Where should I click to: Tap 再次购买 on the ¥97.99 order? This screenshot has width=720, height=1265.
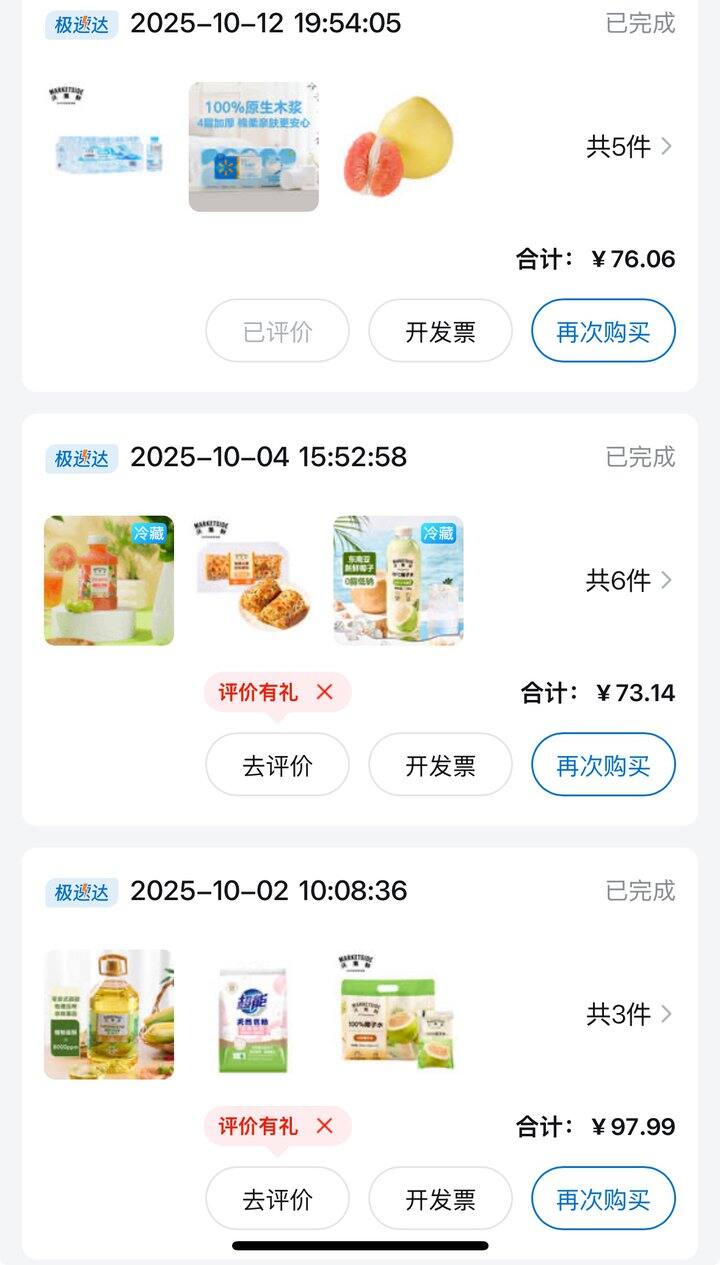click(603, 1199)
